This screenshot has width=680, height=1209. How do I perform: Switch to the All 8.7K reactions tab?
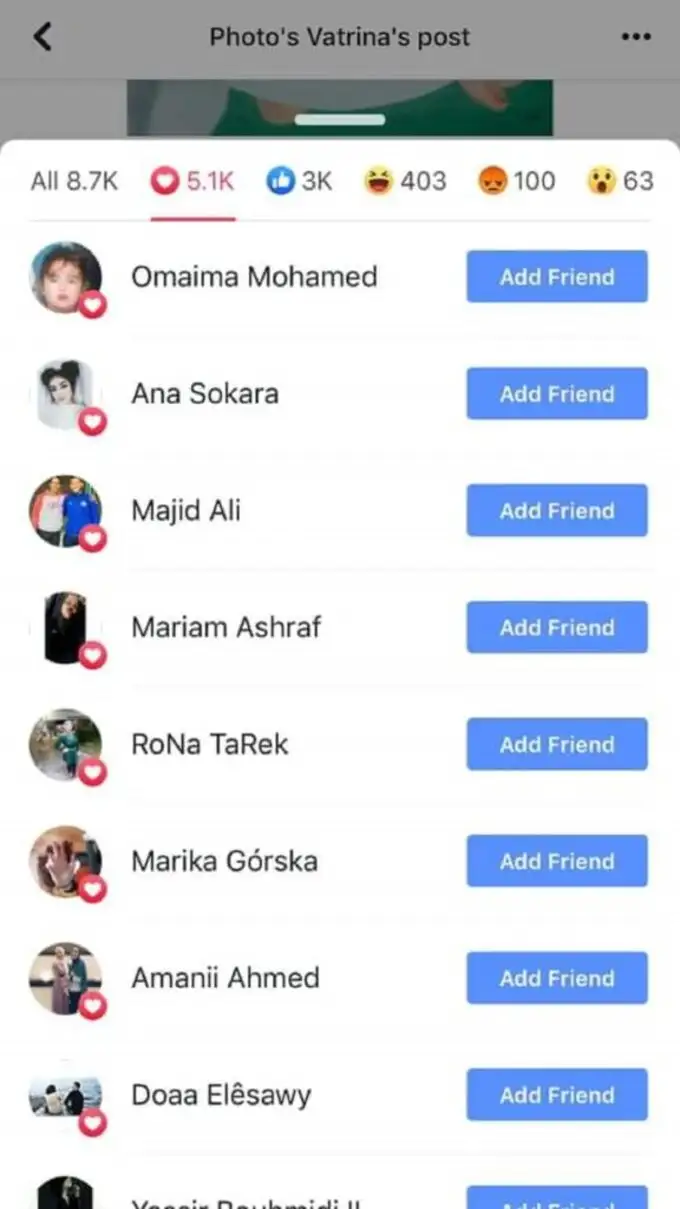coord(74,181)
